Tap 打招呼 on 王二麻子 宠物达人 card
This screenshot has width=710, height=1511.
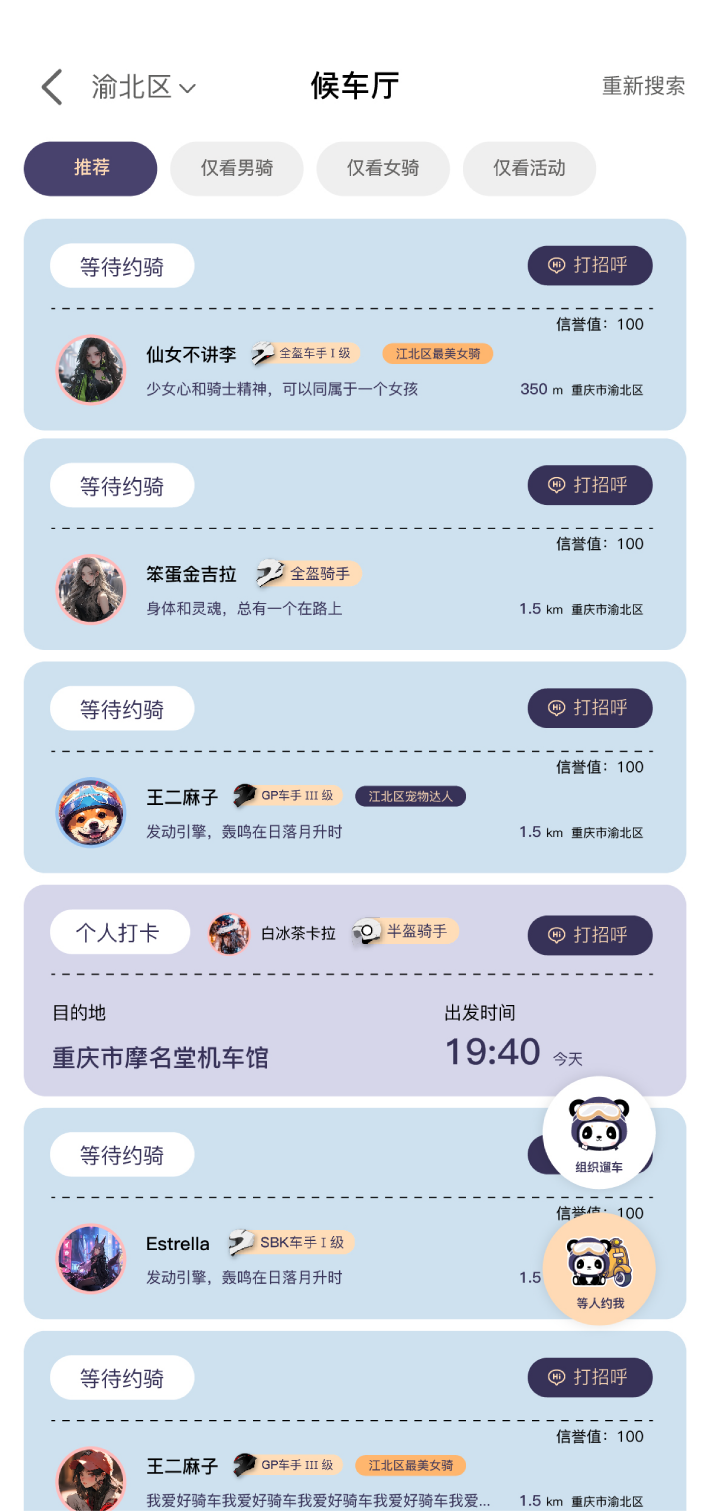[x=590, y=708]
